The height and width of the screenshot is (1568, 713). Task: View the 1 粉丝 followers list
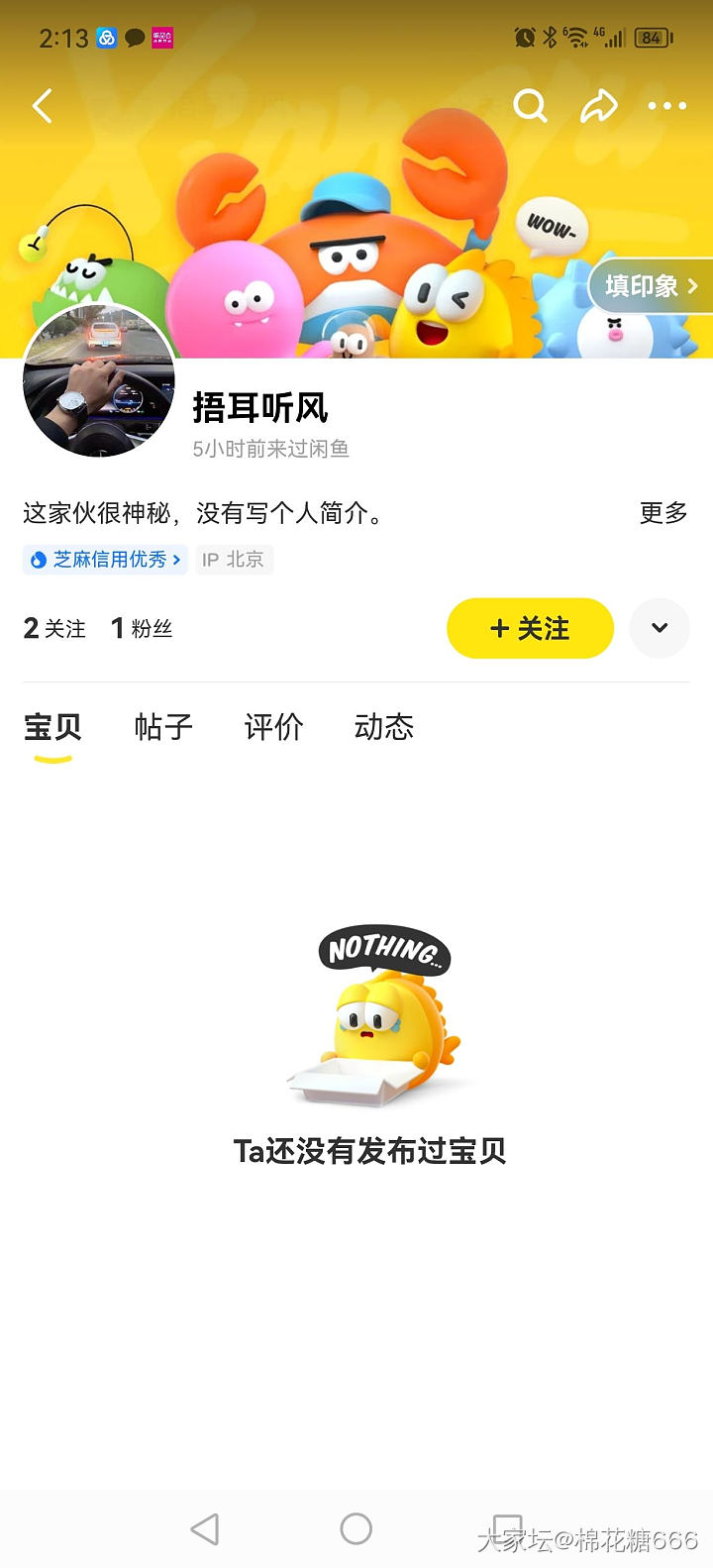[142, 628]
